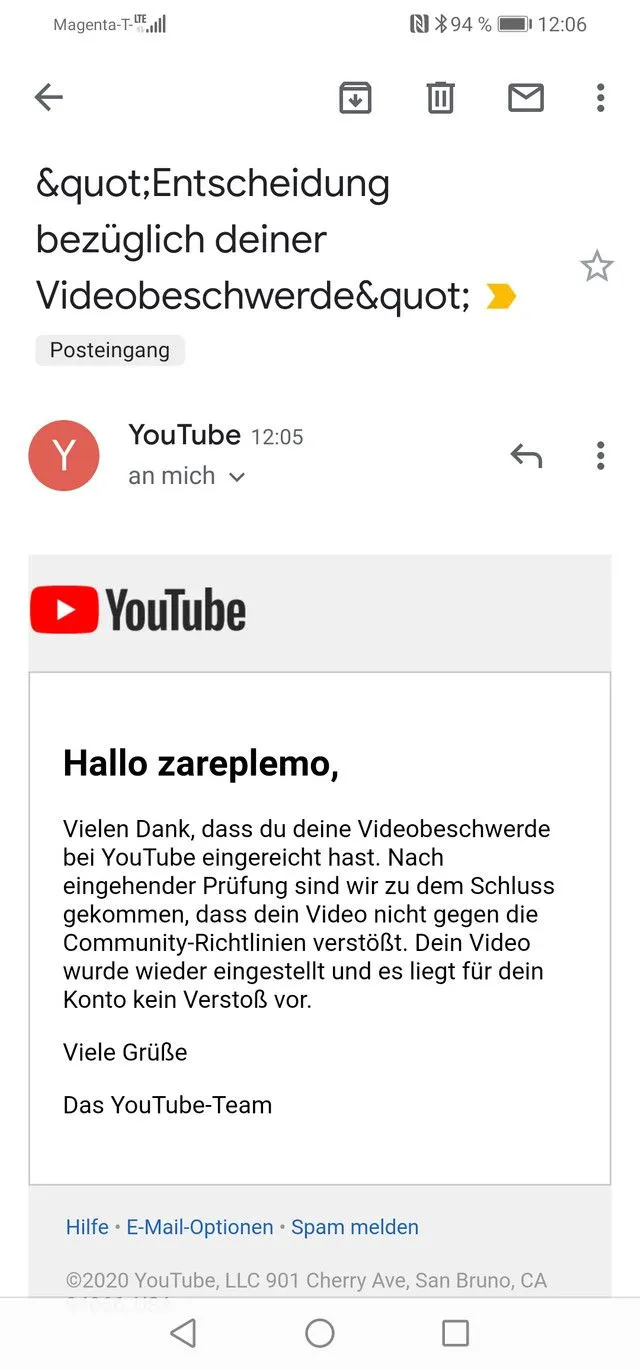640x1370 pixels.
Task: Tap the Posteingang label chip
Action: click(110, 351)
